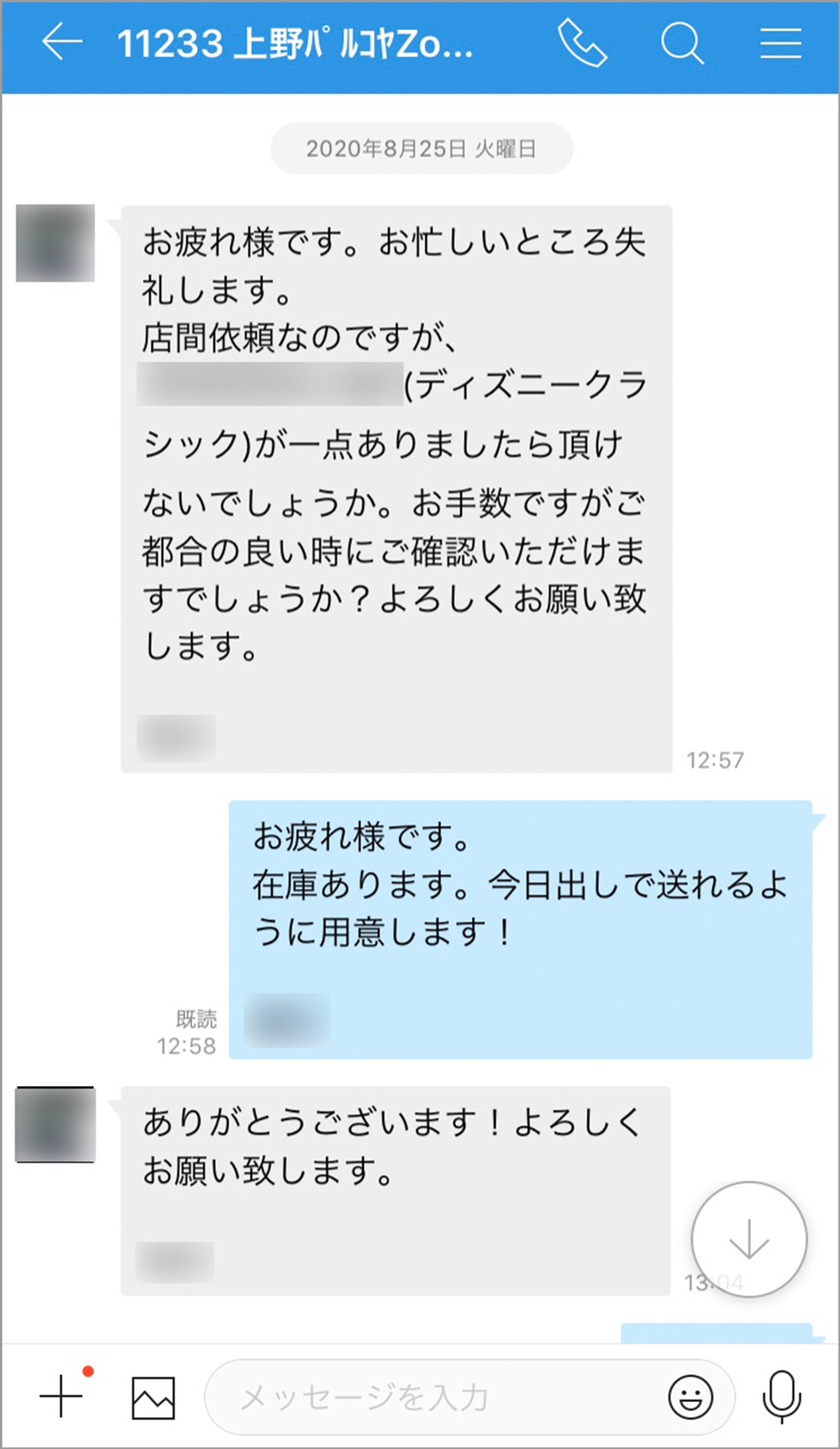This screenshot has height=1449, width=840.
Task: Search messages in this conversation
Action: click(681, 43)
